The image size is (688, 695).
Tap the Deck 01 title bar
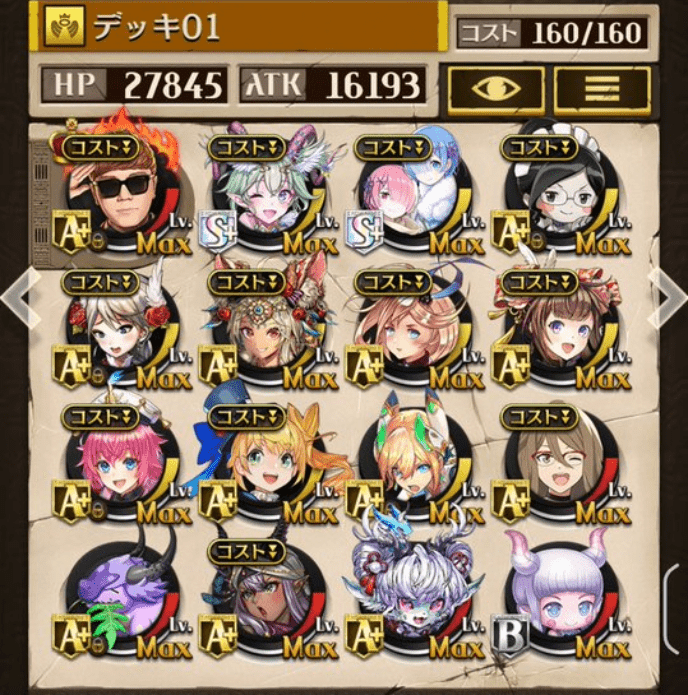pyautogui.click(x=240, y=28)
